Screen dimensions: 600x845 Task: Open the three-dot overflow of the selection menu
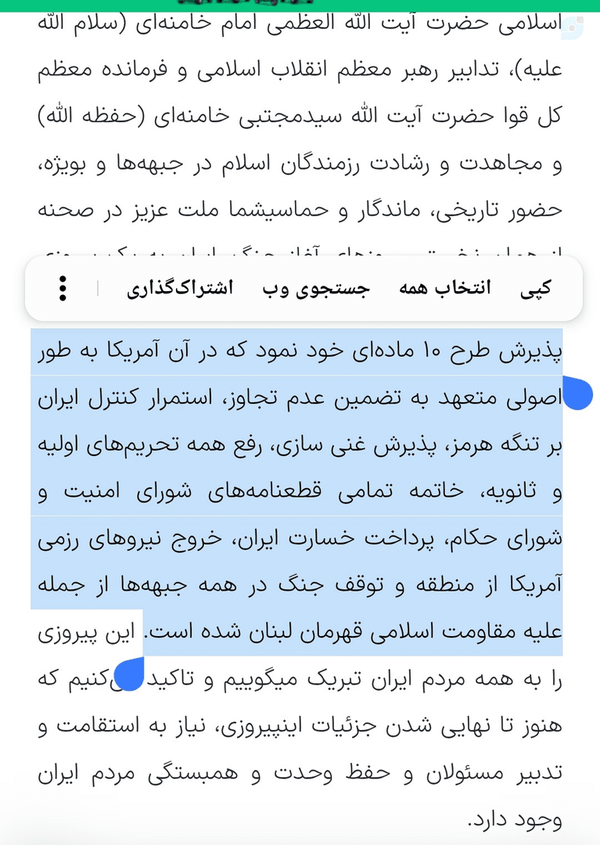[x=63, y=288]
